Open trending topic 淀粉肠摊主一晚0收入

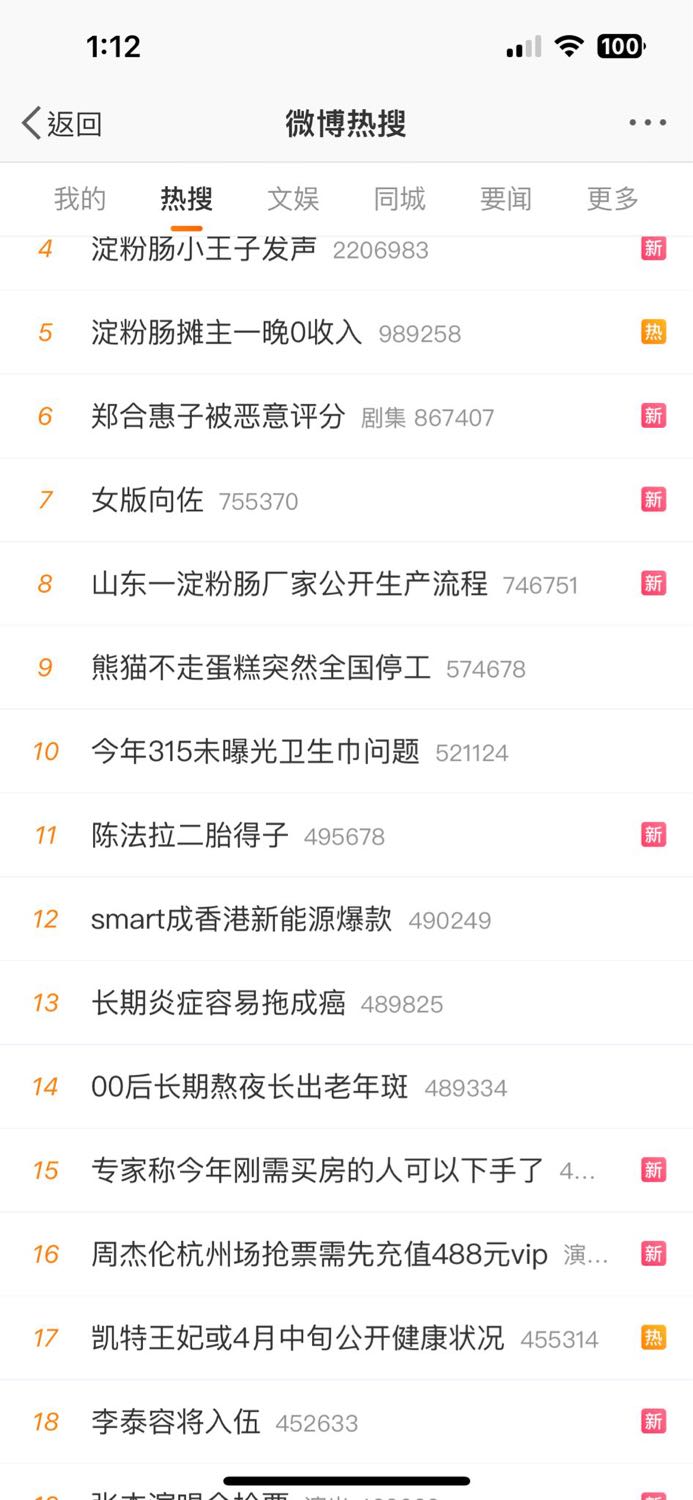(346, 333)
